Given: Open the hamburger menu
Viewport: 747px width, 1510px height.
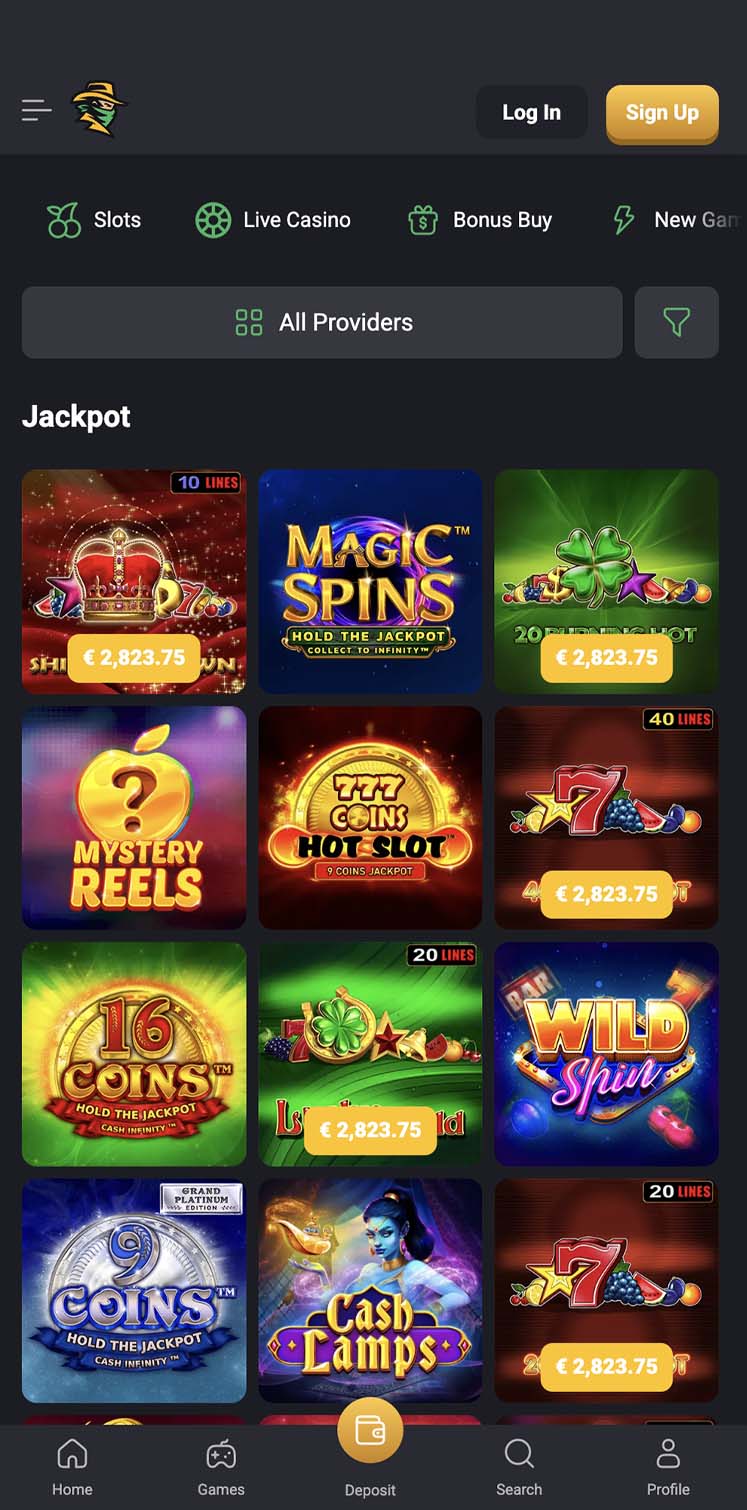Looking at the screenshot, I should [x=37, y=110].
